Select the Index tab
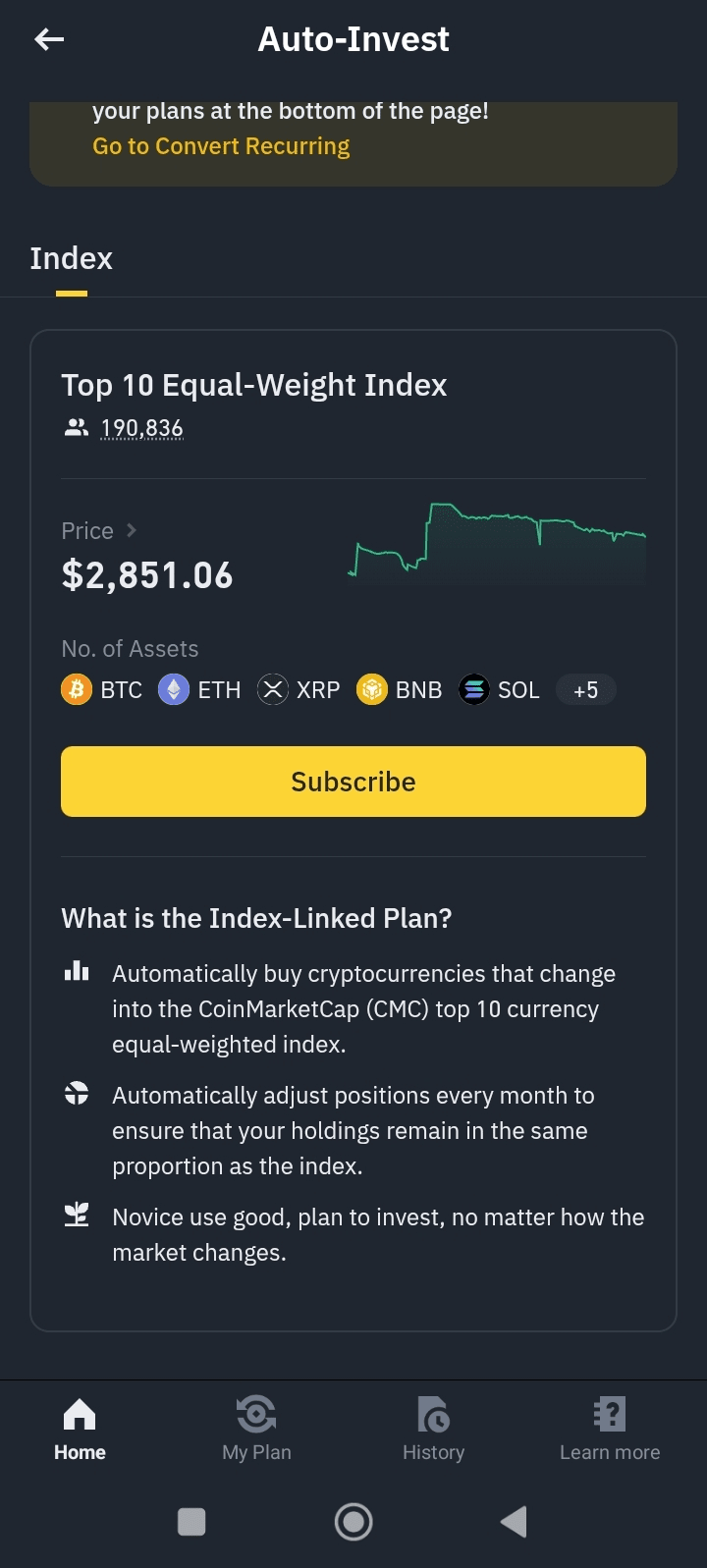The height and width of the screenshot is (1568, 707). tap(71, 259)
